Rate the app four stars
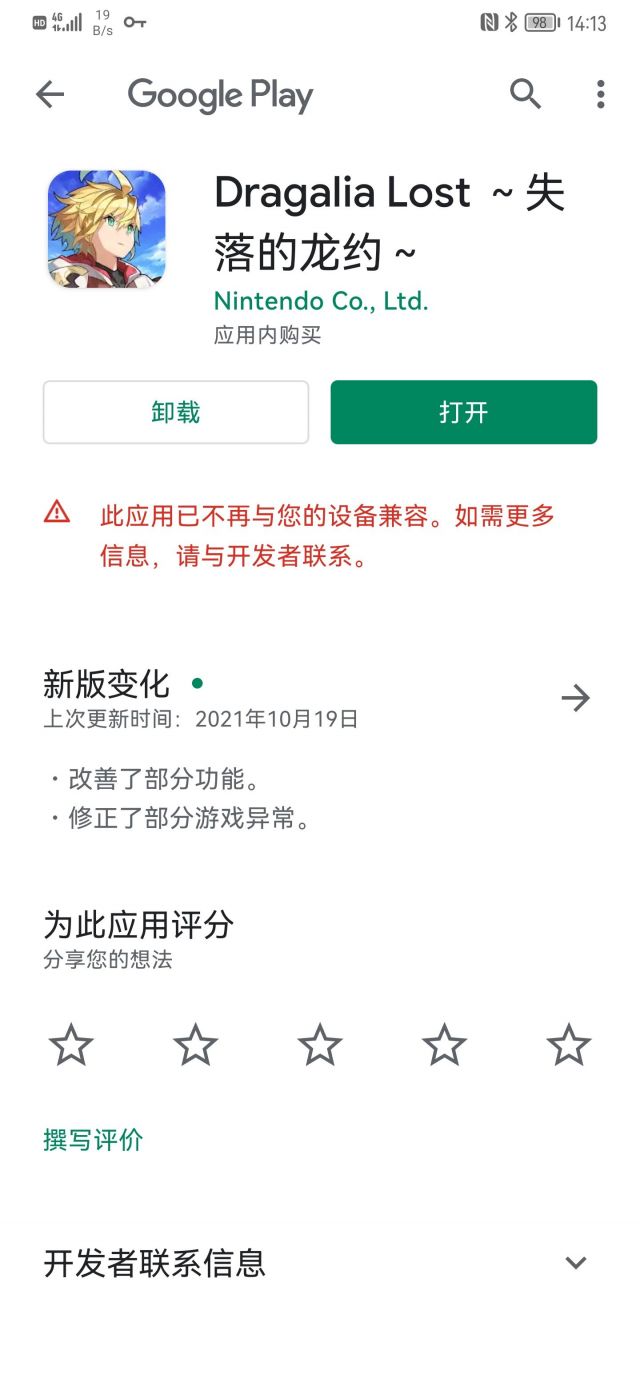The image size is (640, 1386). (444, 1045)
